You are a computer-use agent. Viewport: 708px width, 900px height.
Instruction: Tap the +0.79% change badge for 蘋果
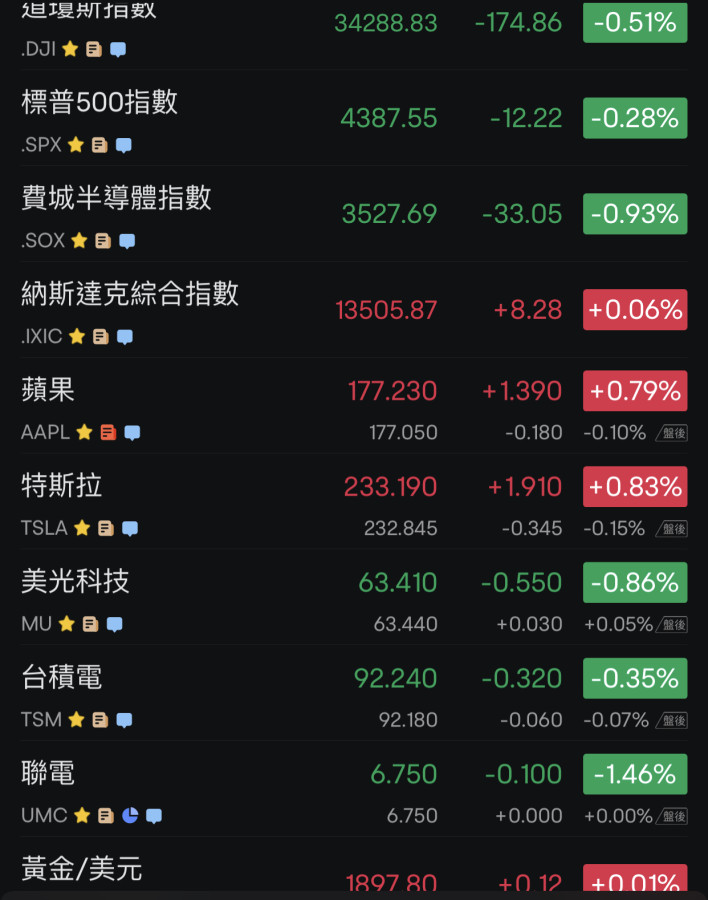click(635, 390)
